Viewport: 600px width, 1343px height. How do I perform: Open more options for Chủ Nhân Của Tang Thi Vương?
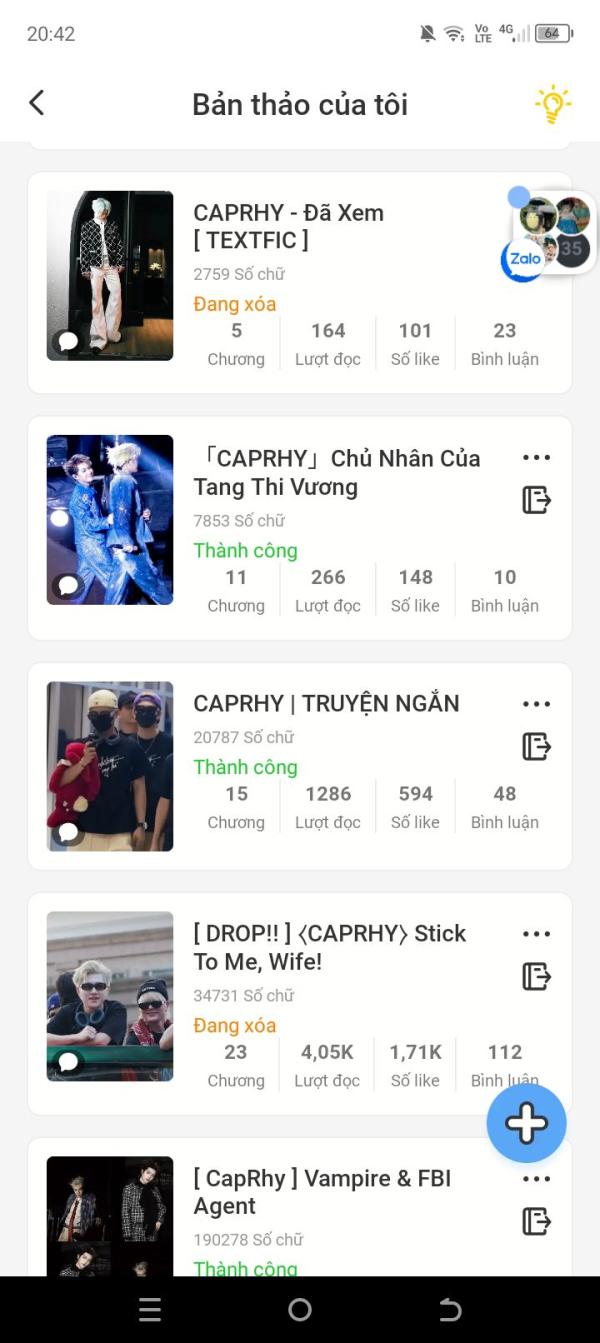point(536,458)
